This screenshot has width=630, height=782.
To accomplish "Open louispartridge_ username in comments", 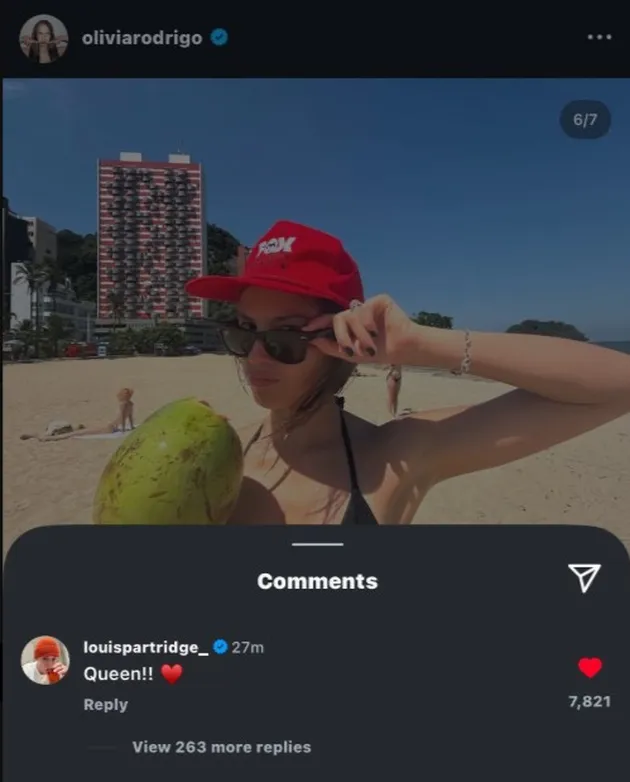I will 145,647.
